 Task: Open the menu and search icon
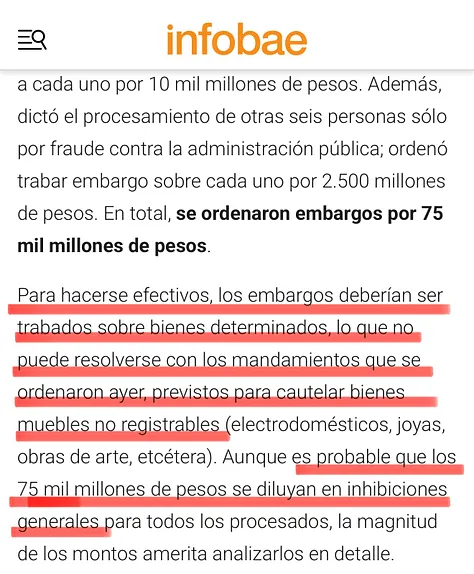point(32,40)
